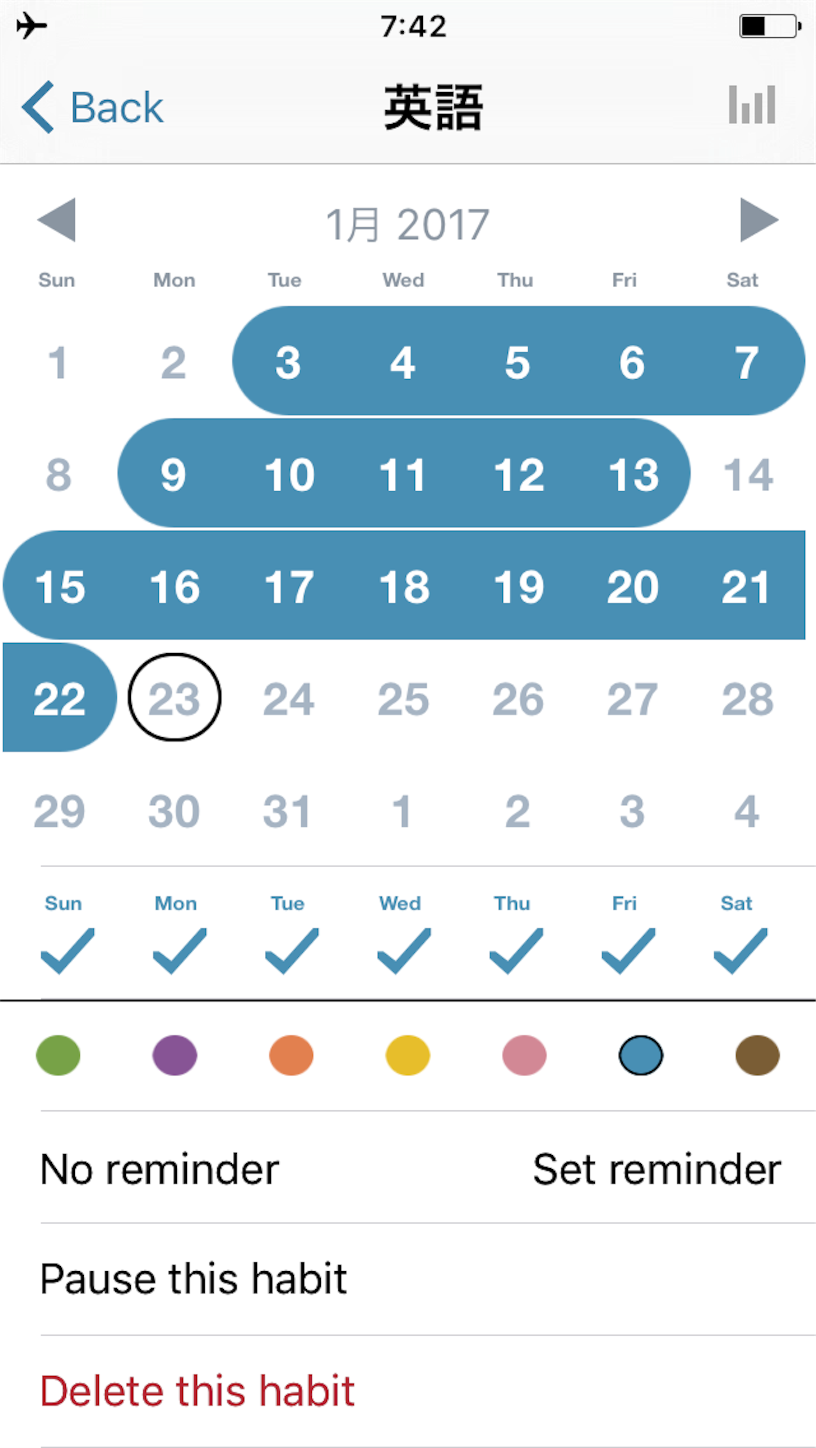
Task: Advance to the next month
Action: click(x=759, y=220)
